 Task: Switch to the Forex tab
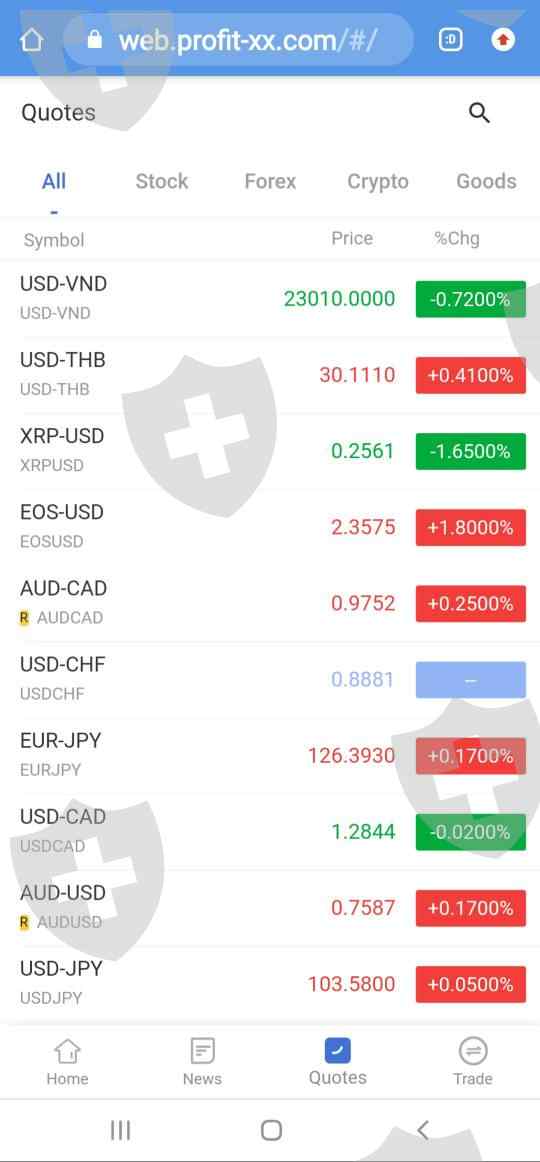pyautogui.click(x=270, y=182)
